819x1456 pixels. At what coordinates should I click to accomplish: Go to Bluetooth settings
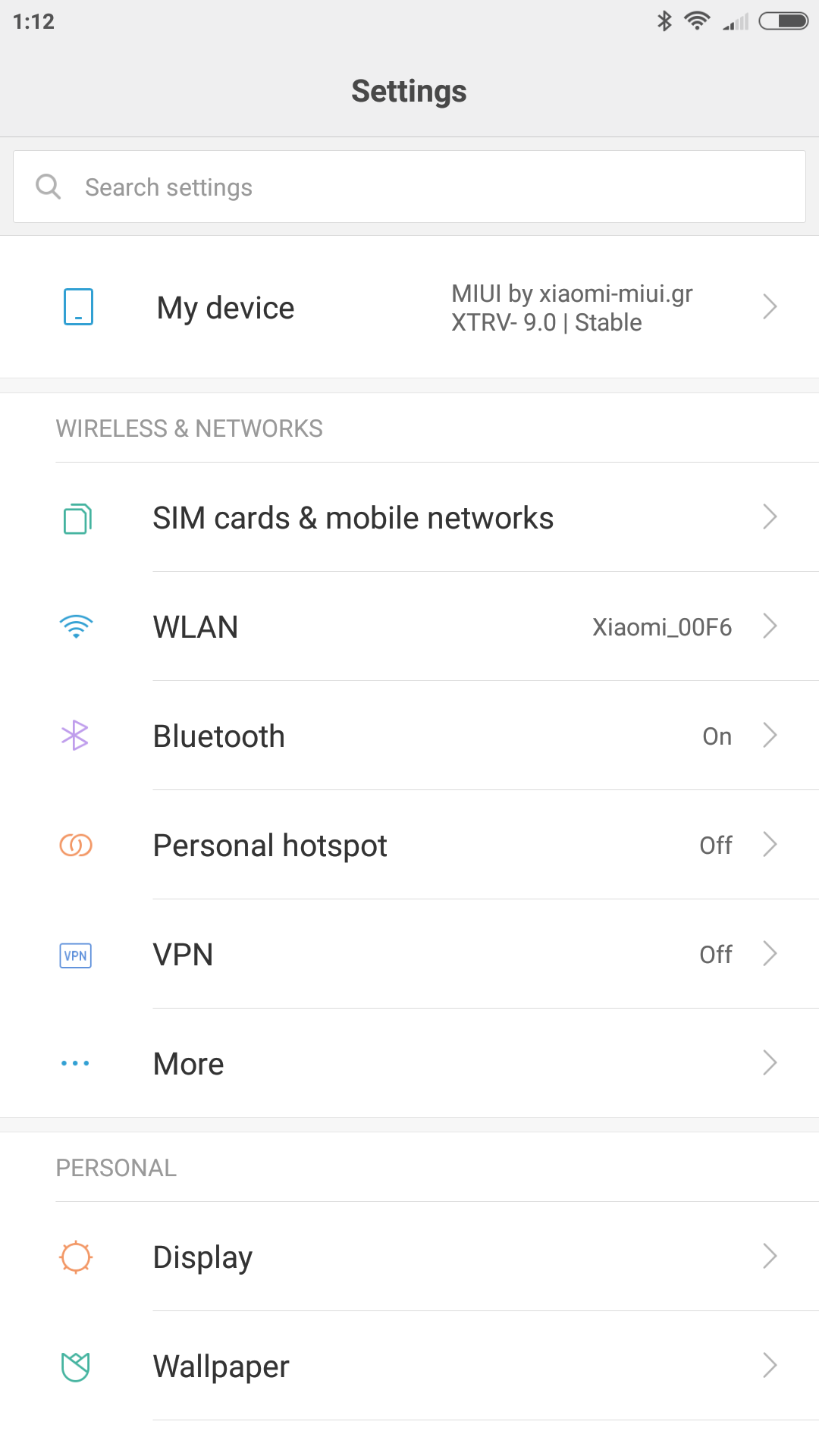click(x=409, y=736)
